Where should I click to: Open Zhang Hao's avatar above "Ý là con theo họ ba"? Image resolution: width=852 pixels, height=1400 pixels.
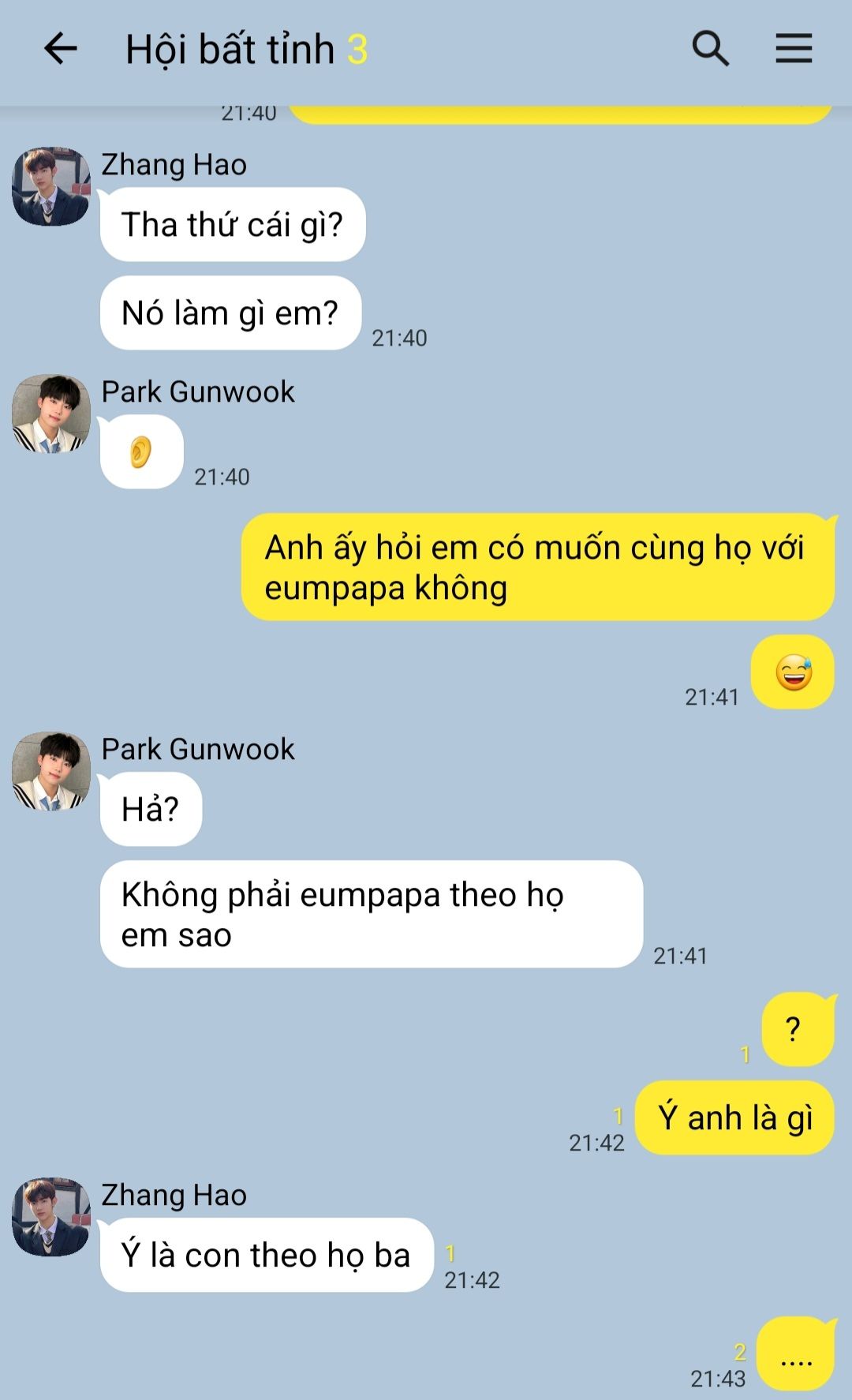[x=51, y=1217]
